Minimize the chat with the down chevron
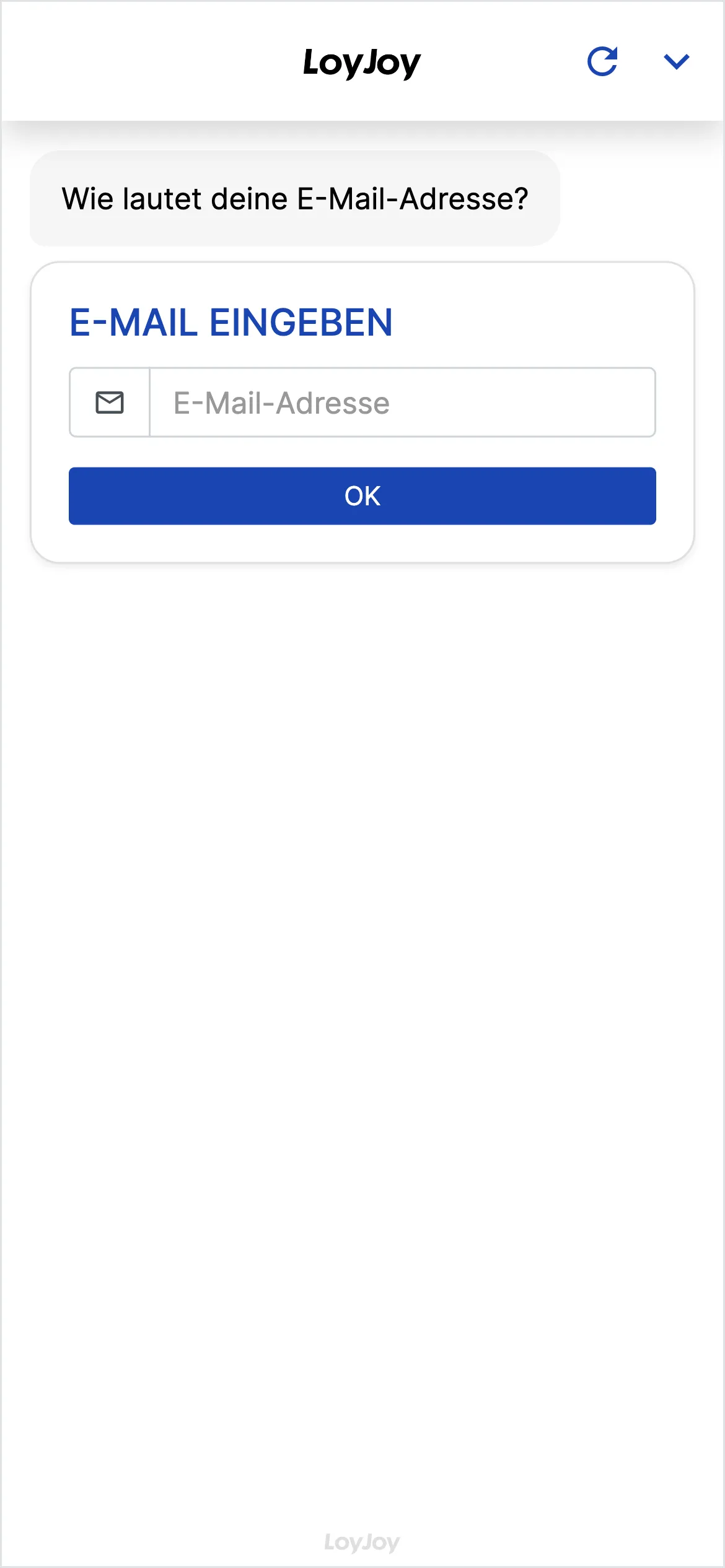Viewport: 725px width, 1568px height. (x=676, y=61)
